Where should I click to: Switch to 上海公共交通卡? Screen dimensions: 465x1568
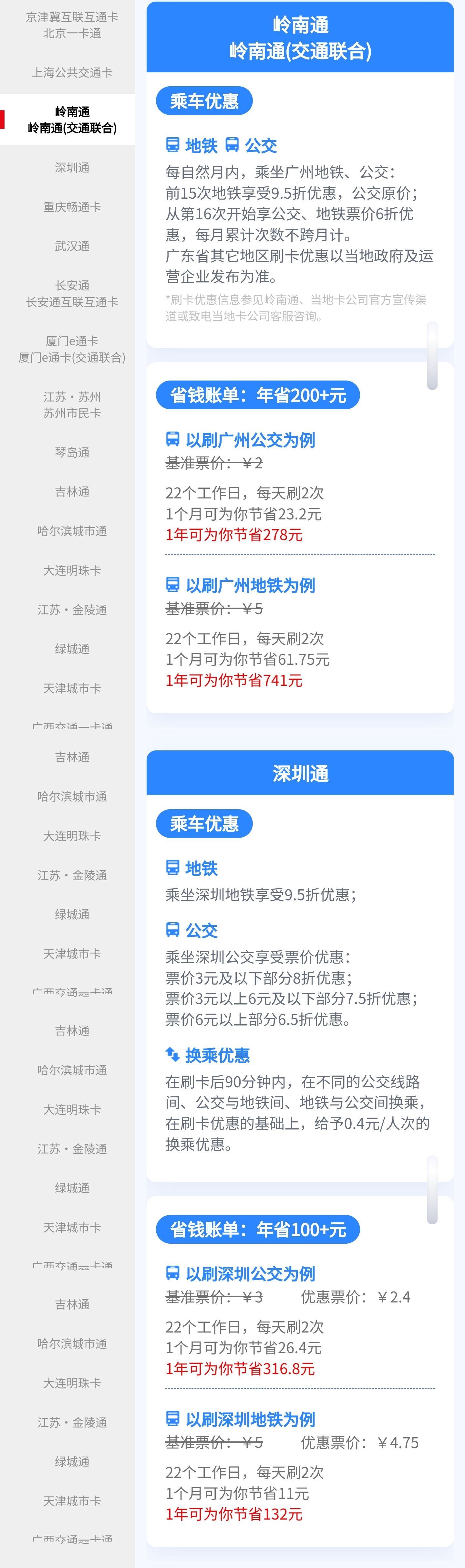[x=72, y=72]
